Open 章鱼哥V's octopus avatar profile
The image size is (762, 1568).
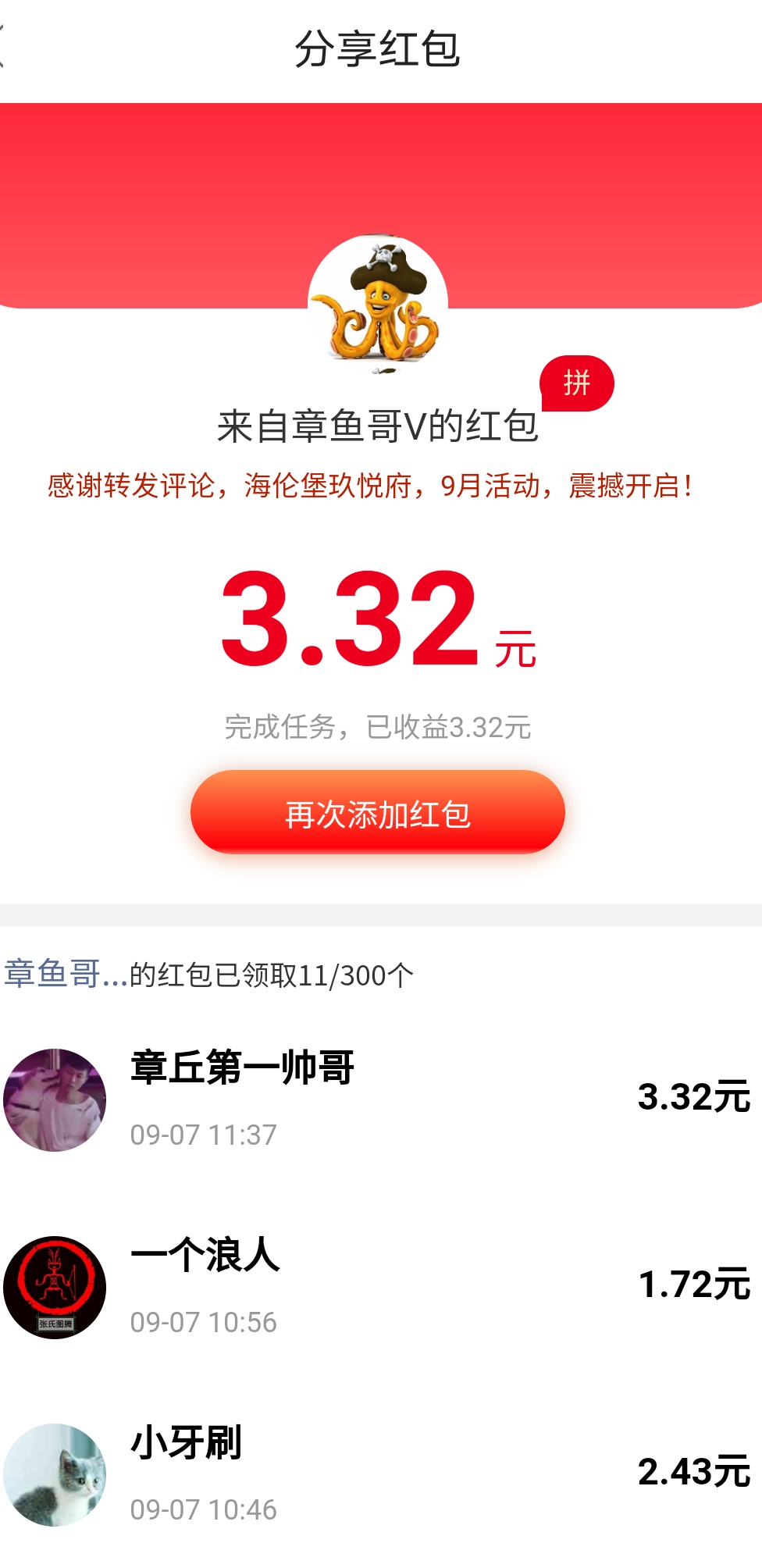[x=378, y=303]
